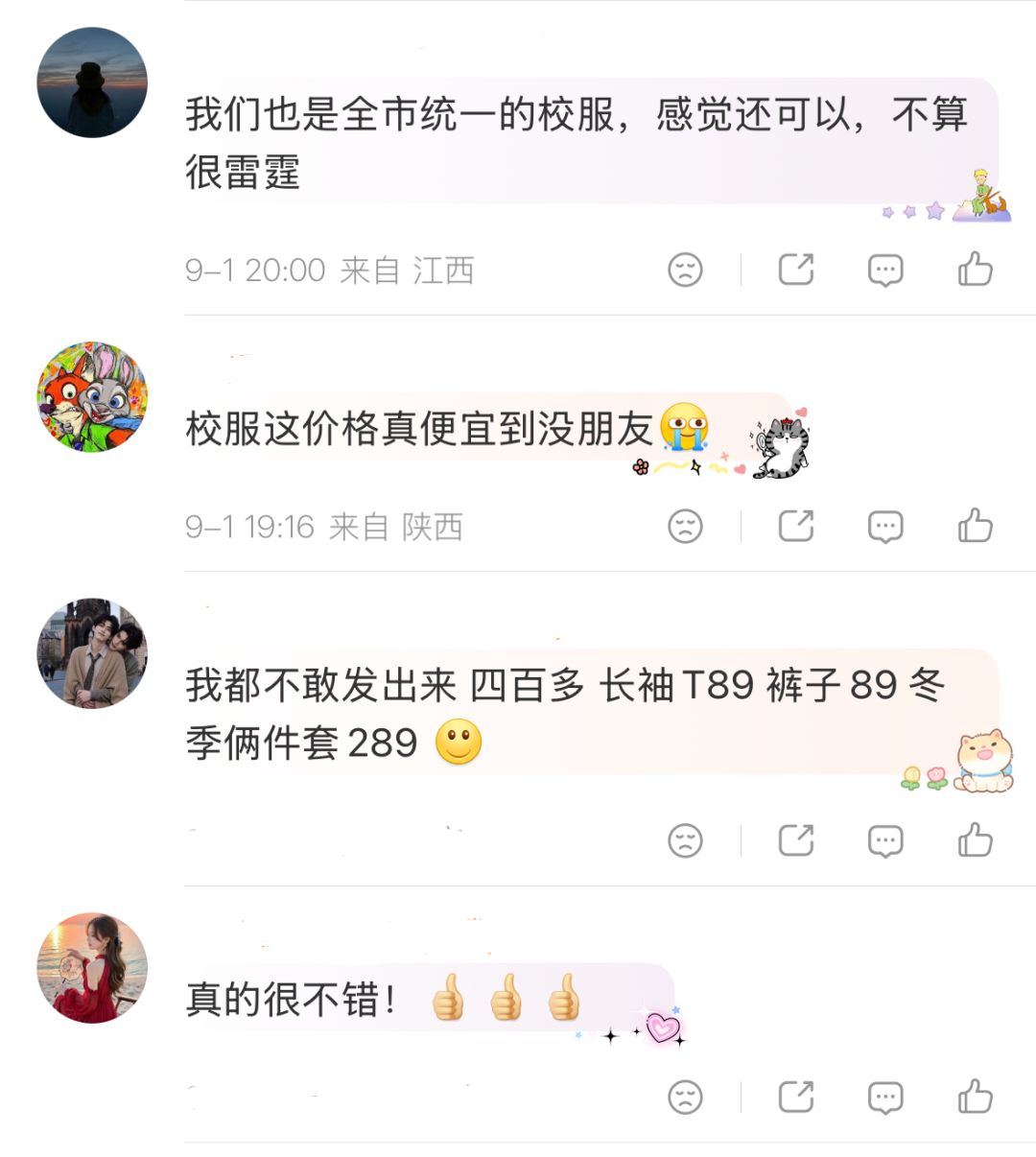Share the 真的很不错 comment
Viewport: 1036px width, 1157px height.
click(x=795, y=1097)
